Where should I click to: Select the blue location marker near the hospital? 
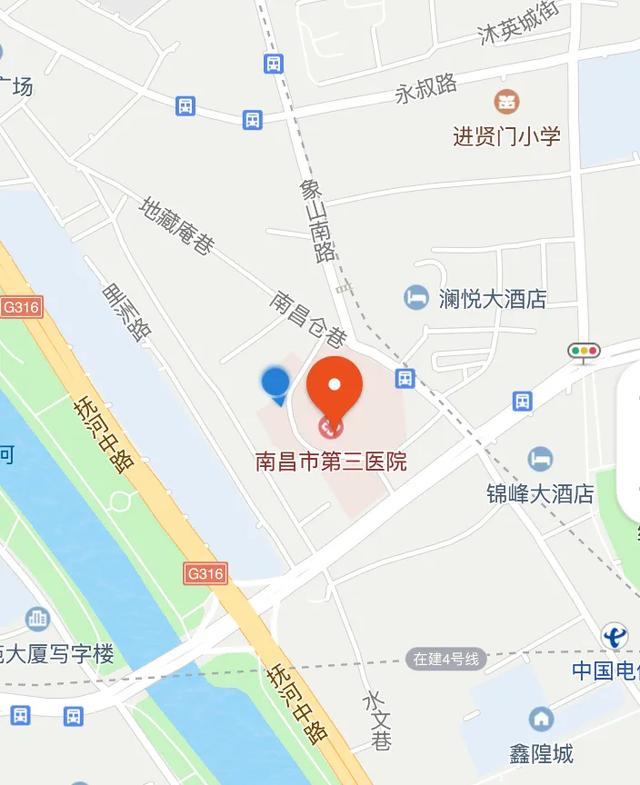click(x=276, y=384)
